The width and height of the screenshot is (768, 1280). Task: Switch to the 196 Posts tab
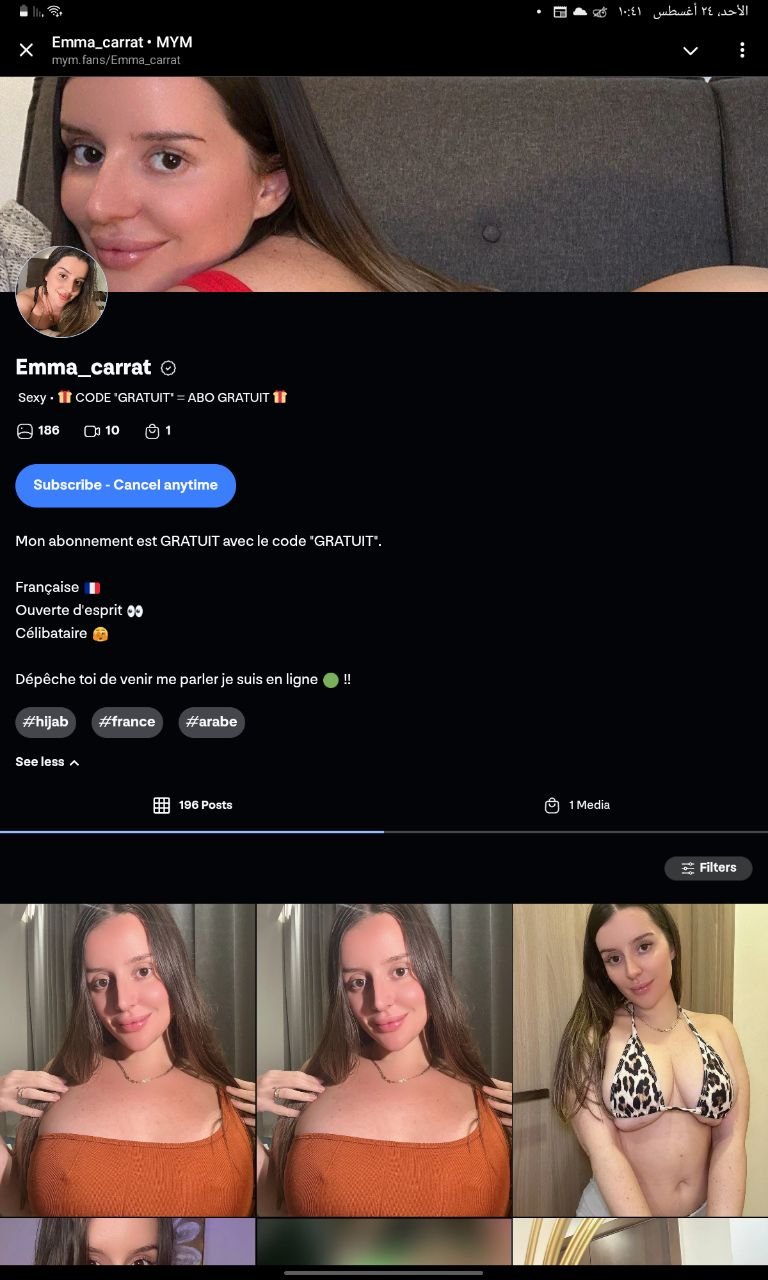pyautogui.click(x=192, y=805)
